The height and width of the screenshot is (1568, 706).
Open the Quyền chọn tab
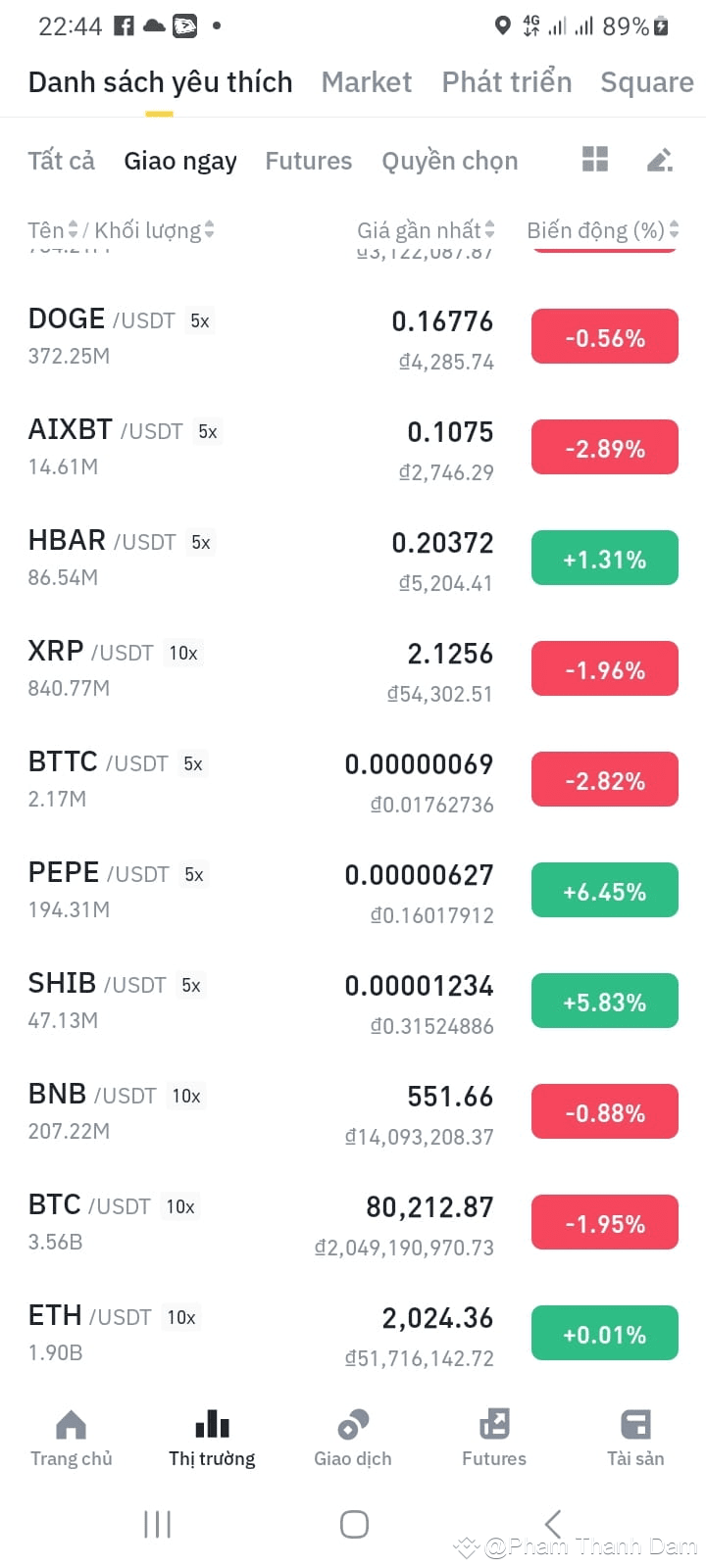pyautogui.click(x=450, y=160)
